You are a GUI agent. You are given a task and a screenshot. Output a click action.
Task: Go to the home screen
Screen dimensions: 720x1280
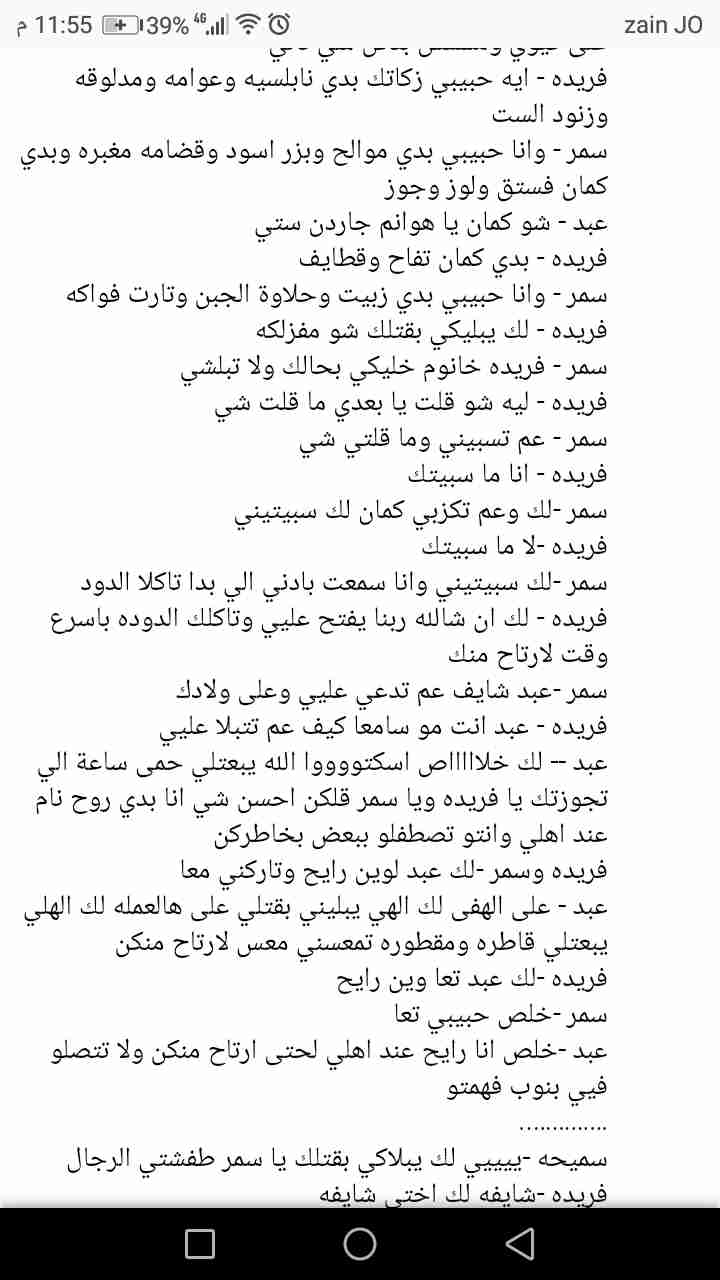tap(360, 1243)
